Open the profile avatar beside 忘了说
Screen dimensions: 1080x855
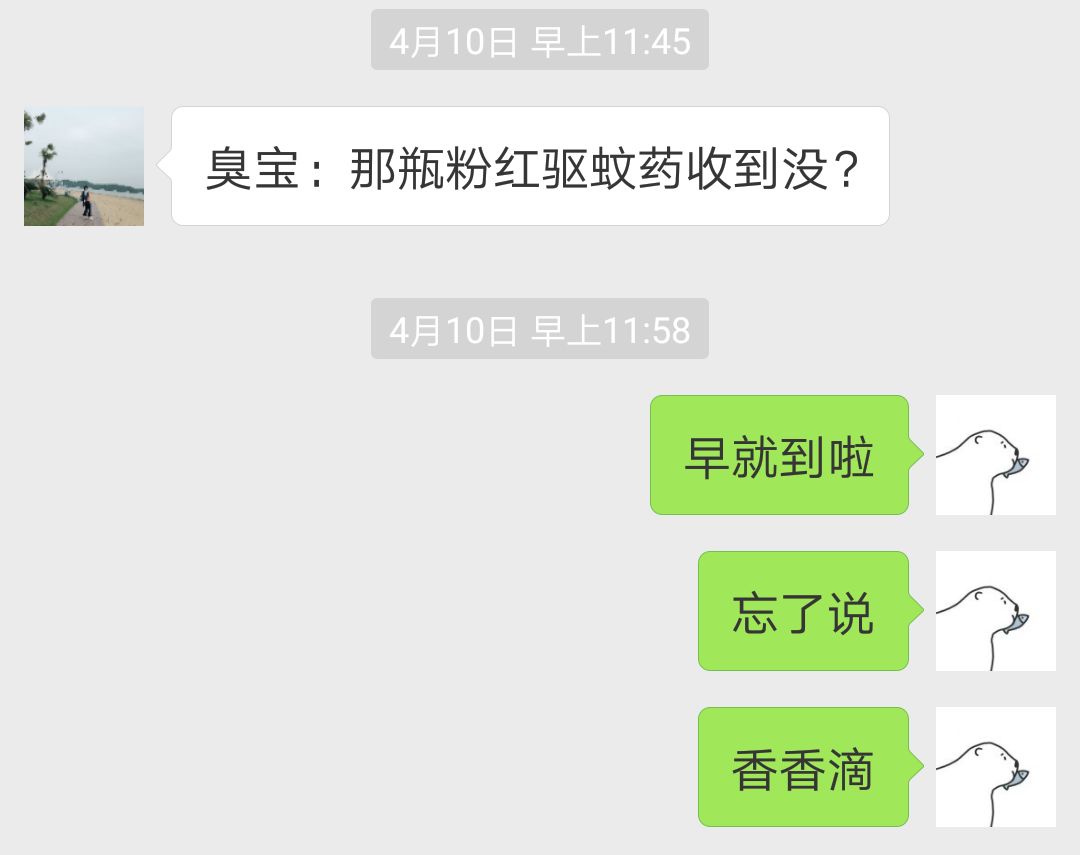pyautogui.click(x=995, y=611)
